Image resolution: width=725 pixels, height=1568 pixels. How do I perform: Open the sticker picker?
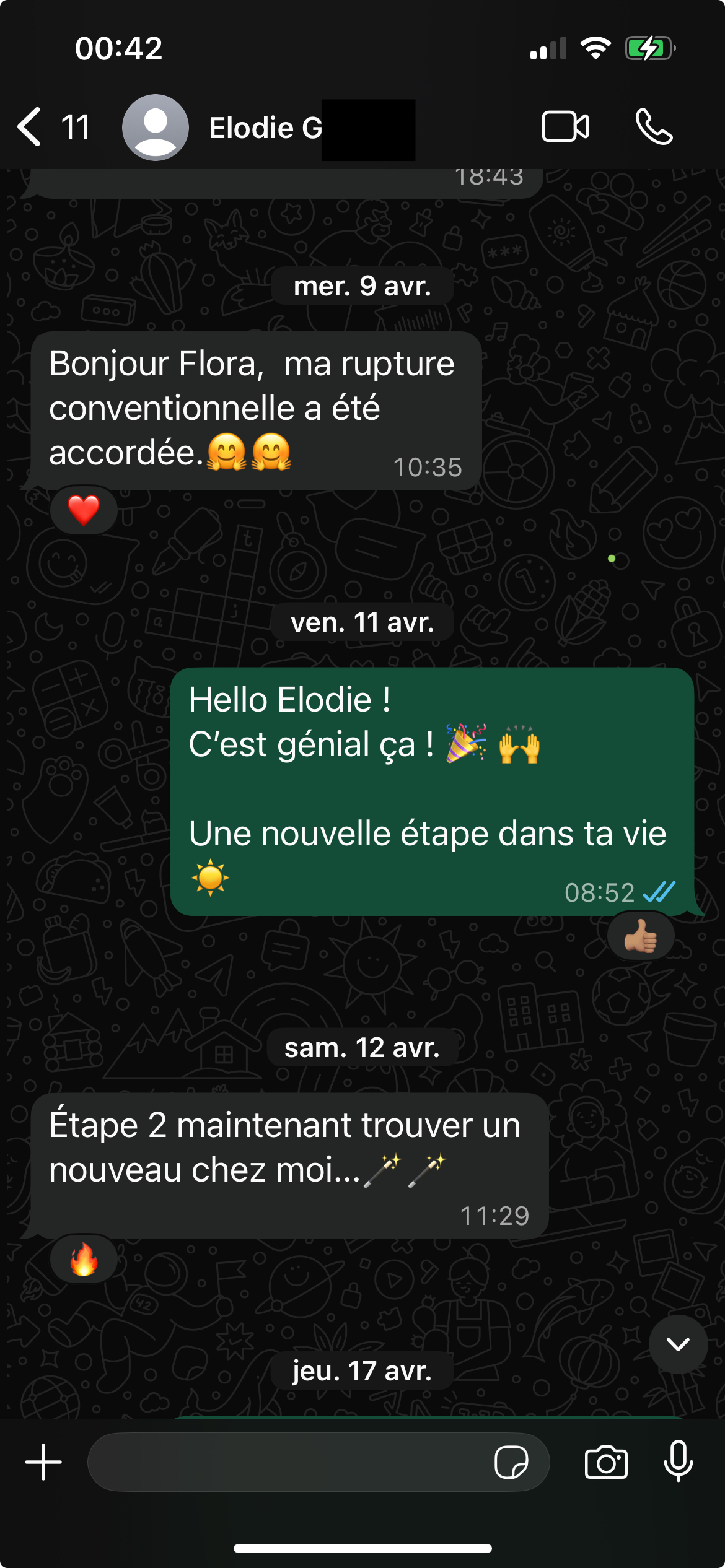511,1462
